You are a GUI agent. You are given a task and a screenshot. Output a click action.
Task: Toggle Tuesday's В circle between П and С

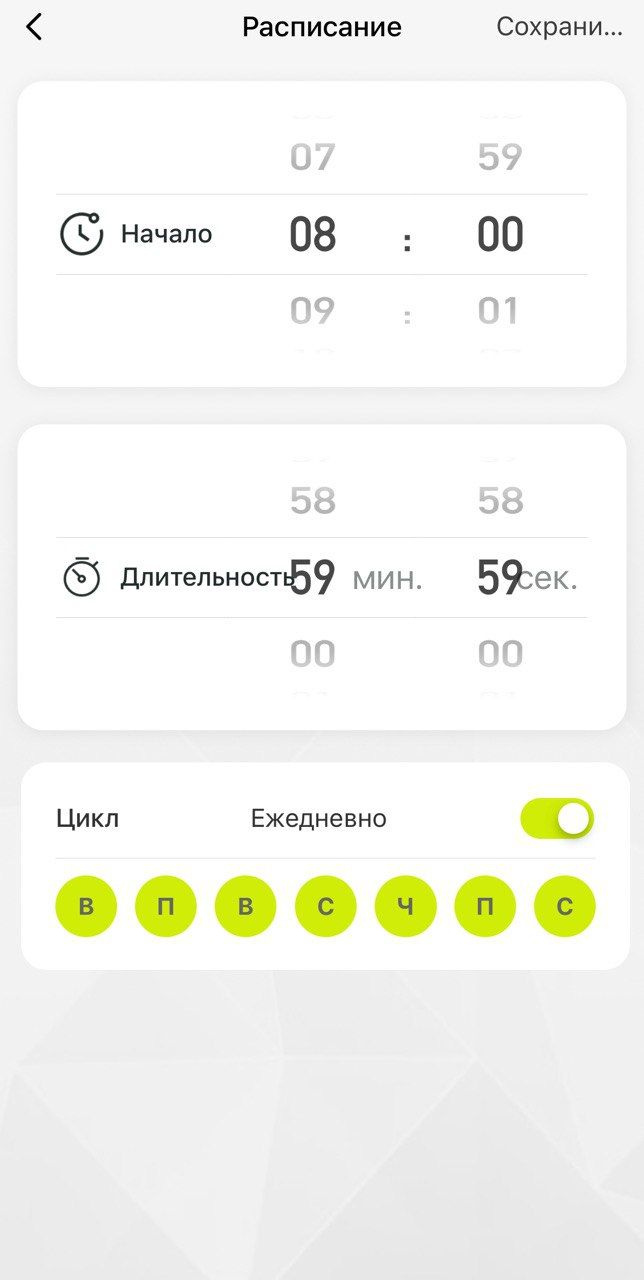pos(245,907)
